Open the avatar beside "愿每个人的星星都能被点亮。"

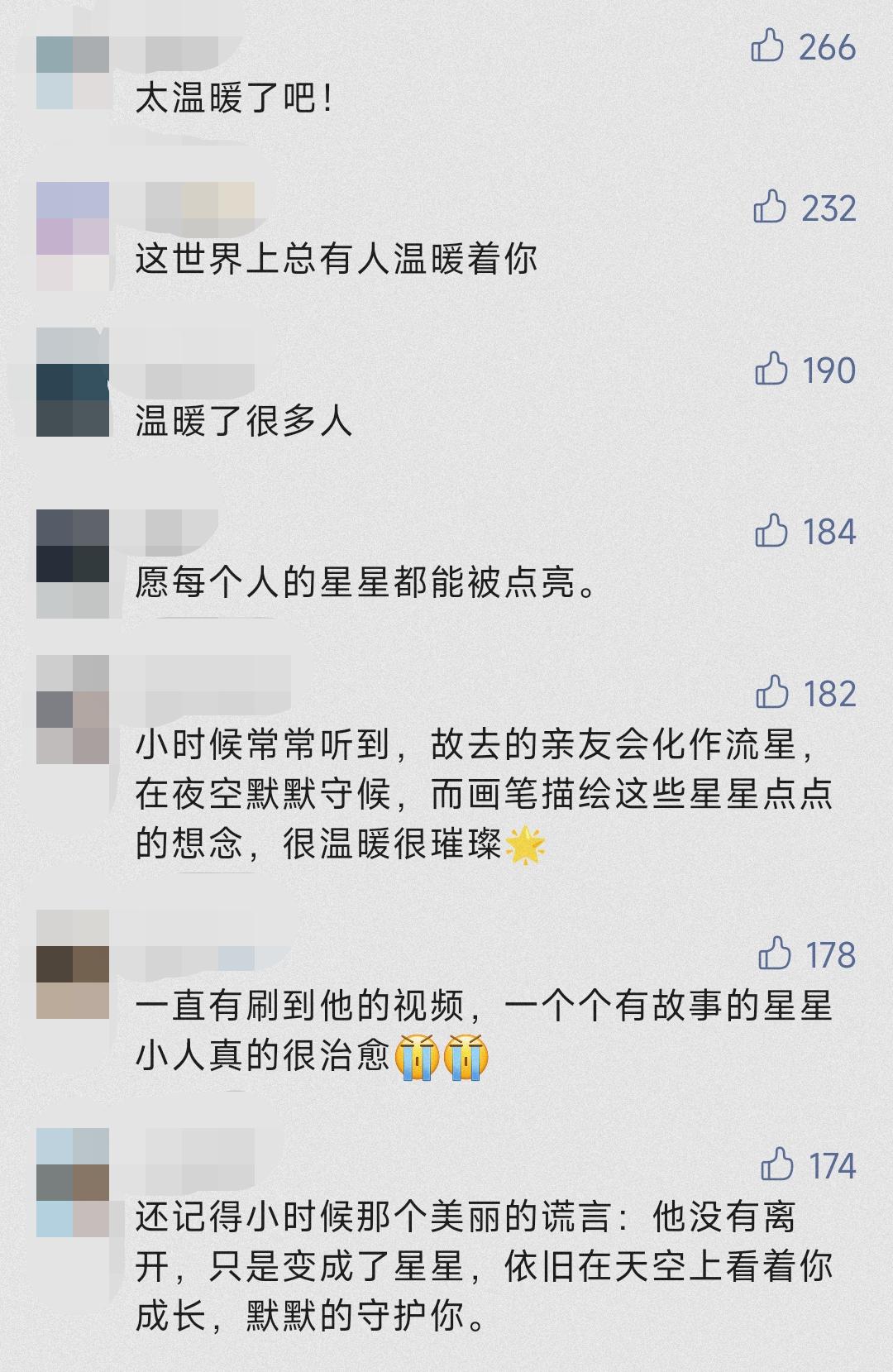(73, 562)
